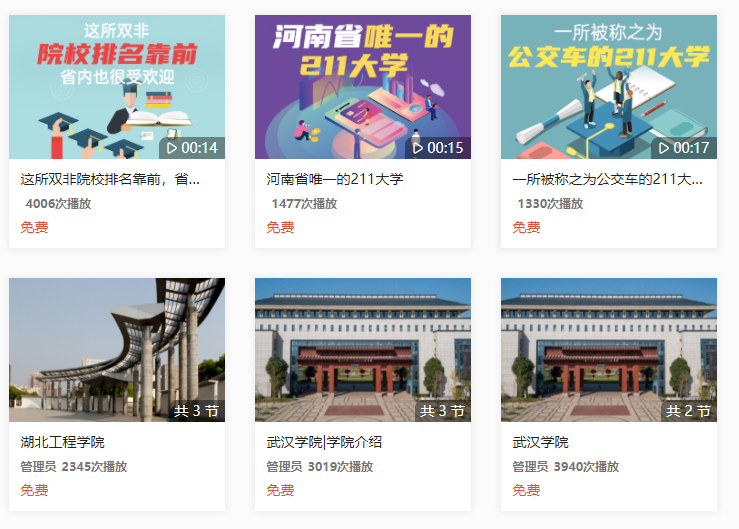The image size is (739, 529).
Task: Open the 湖北工程学院 course card
Action: pyautogui.click(x=116, y=350)
